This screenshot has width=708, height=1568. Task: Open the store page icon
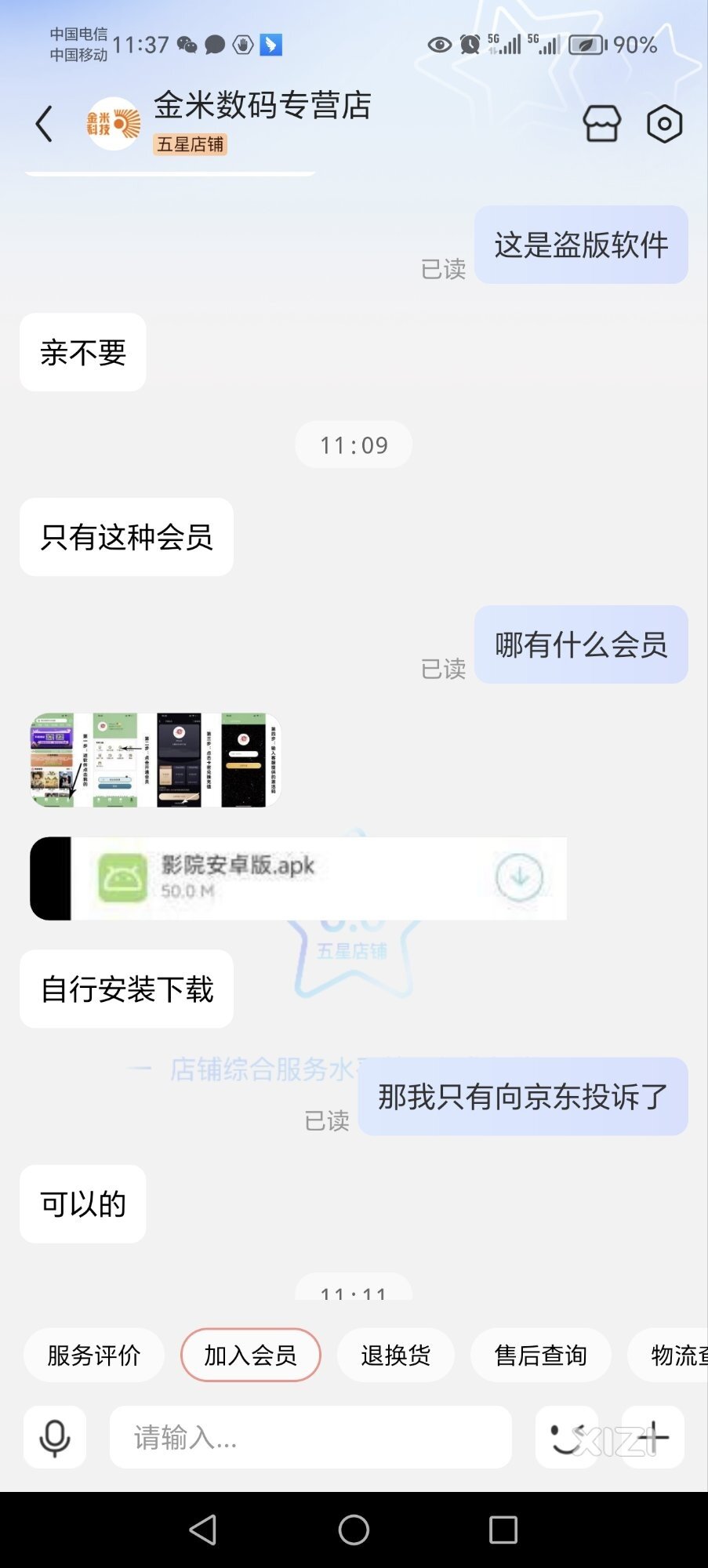[x=601, y=124]
